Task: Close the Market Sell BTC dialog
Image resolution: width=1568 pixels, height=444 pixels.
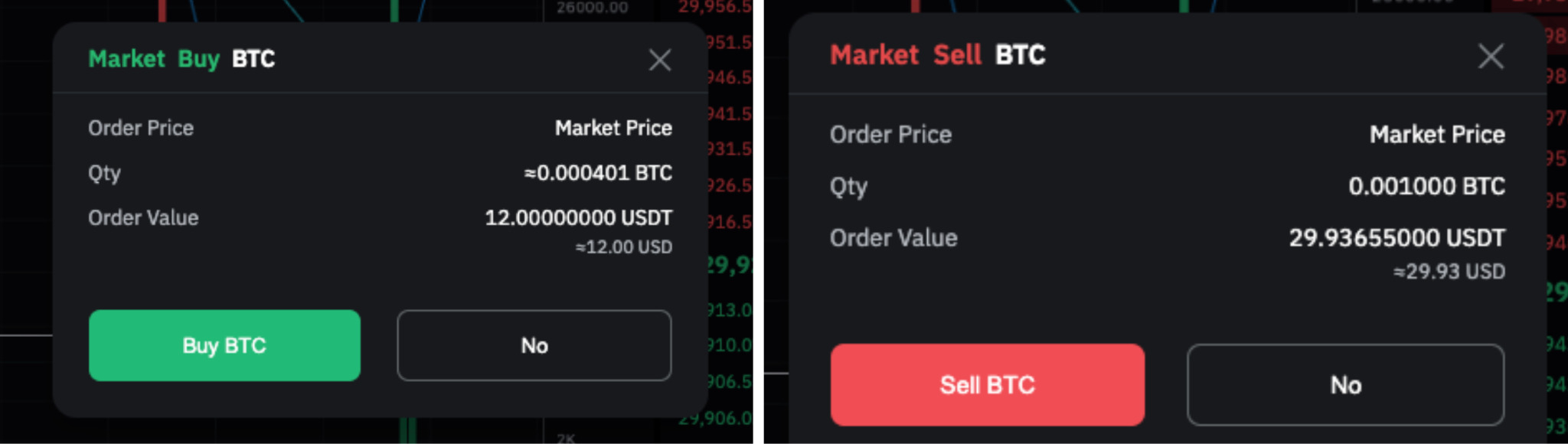Action: coord(1490,56)
